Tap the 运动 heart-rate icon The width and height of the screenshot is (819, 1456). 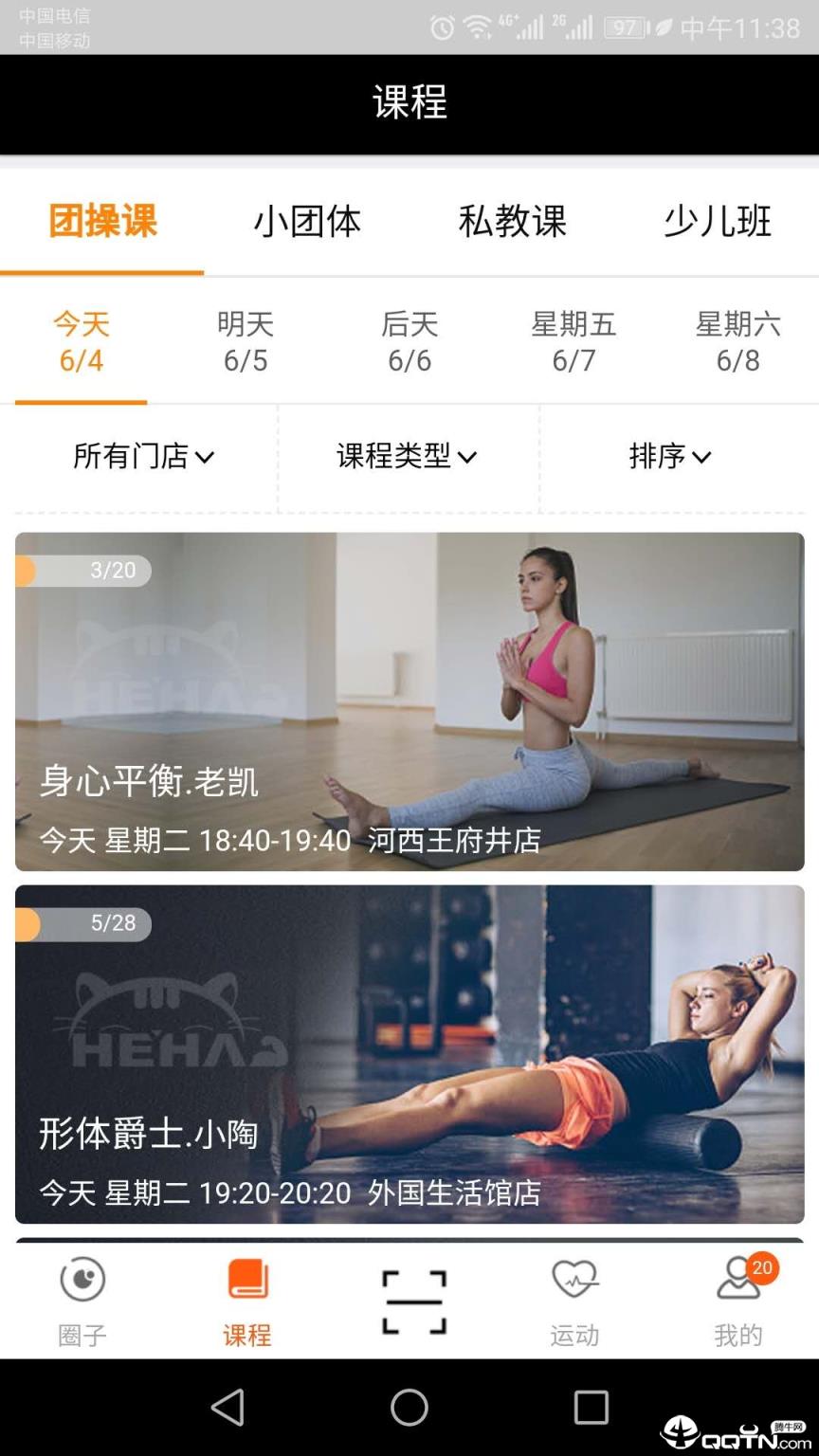(573, 1280)
